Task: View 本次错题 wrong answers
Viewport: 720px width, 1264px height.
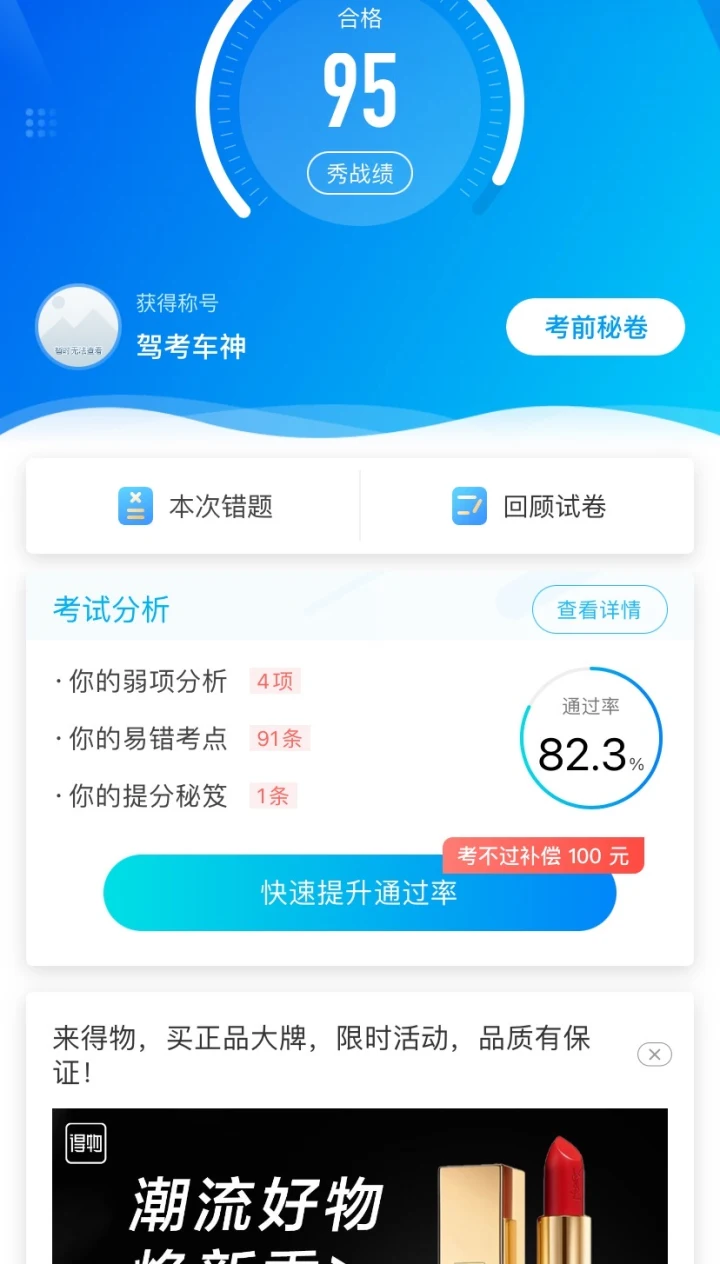Action: click(194, 506)
